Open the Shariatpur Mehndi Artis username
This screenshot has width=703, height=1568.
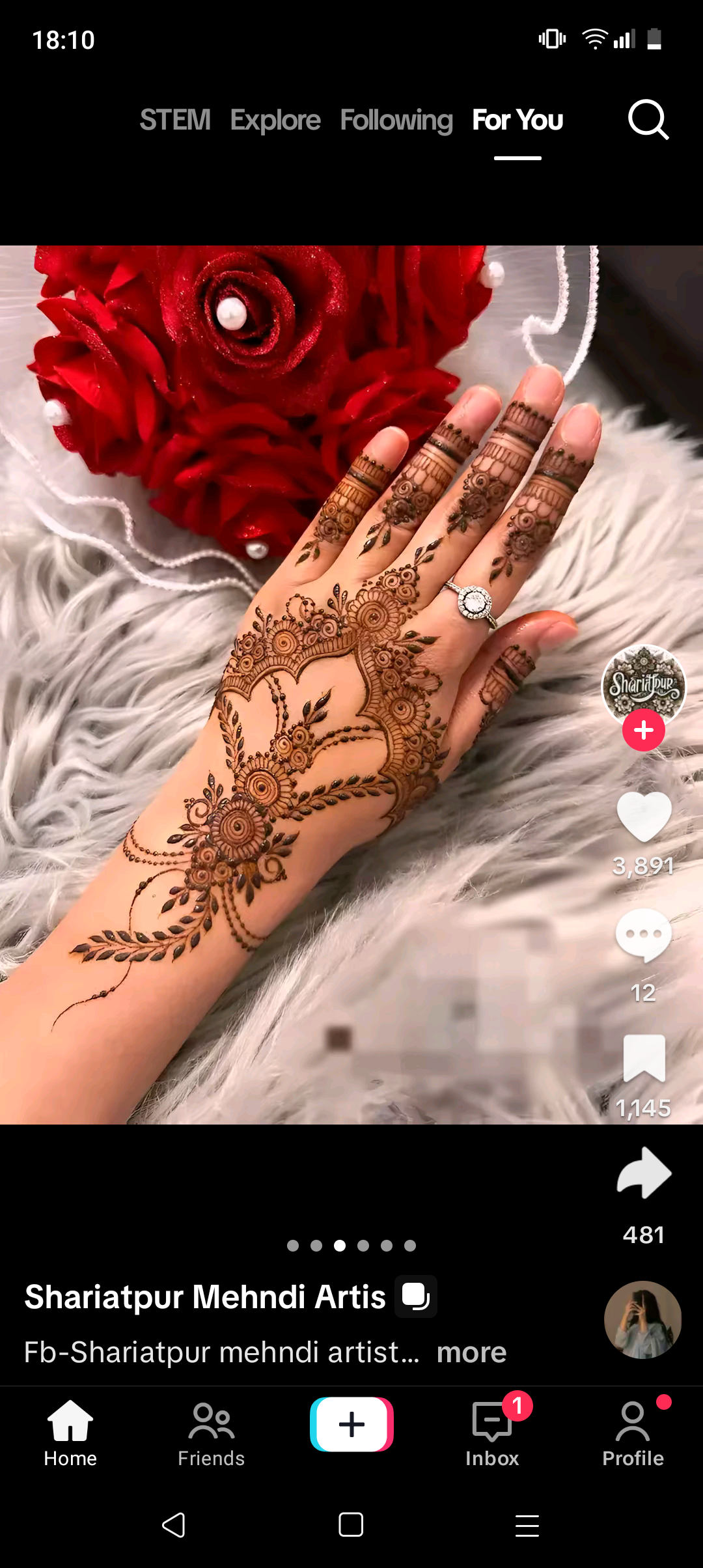206,1296
